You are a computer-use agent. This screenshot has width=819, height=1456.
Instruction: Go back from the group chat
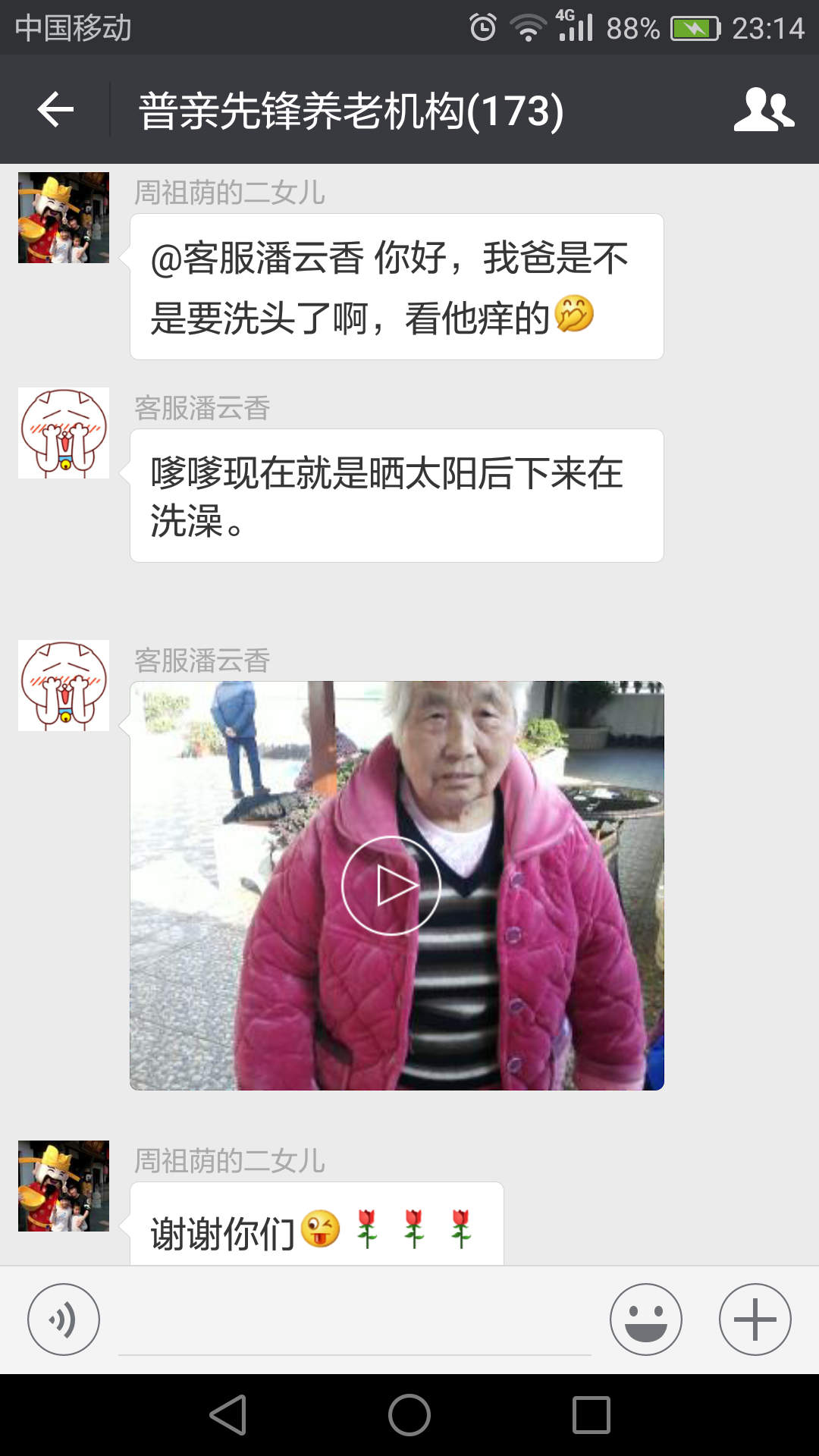coord(55,110)
